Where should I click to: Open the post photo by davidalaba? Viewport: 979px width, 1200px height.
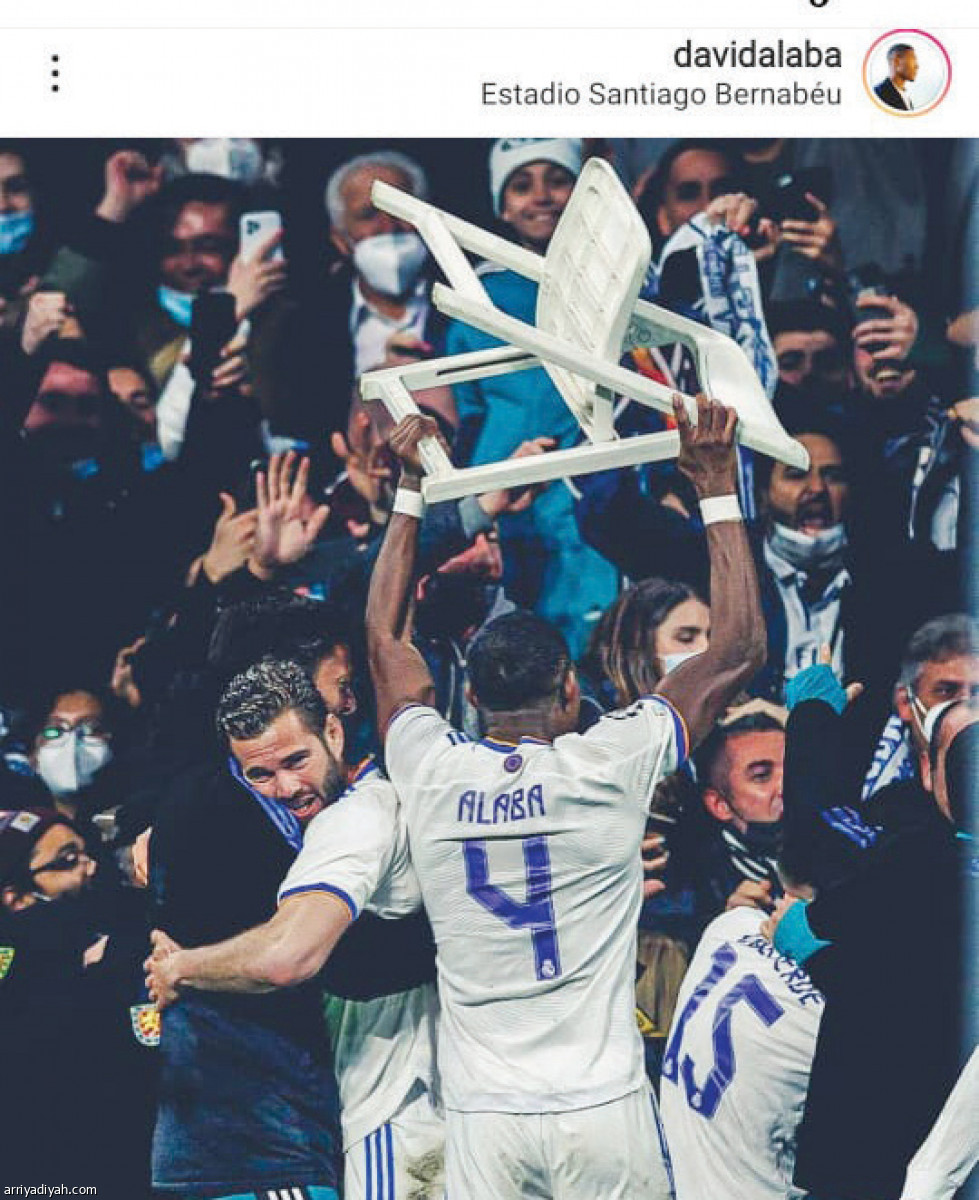pyautogui.click(x=489, y=668)
